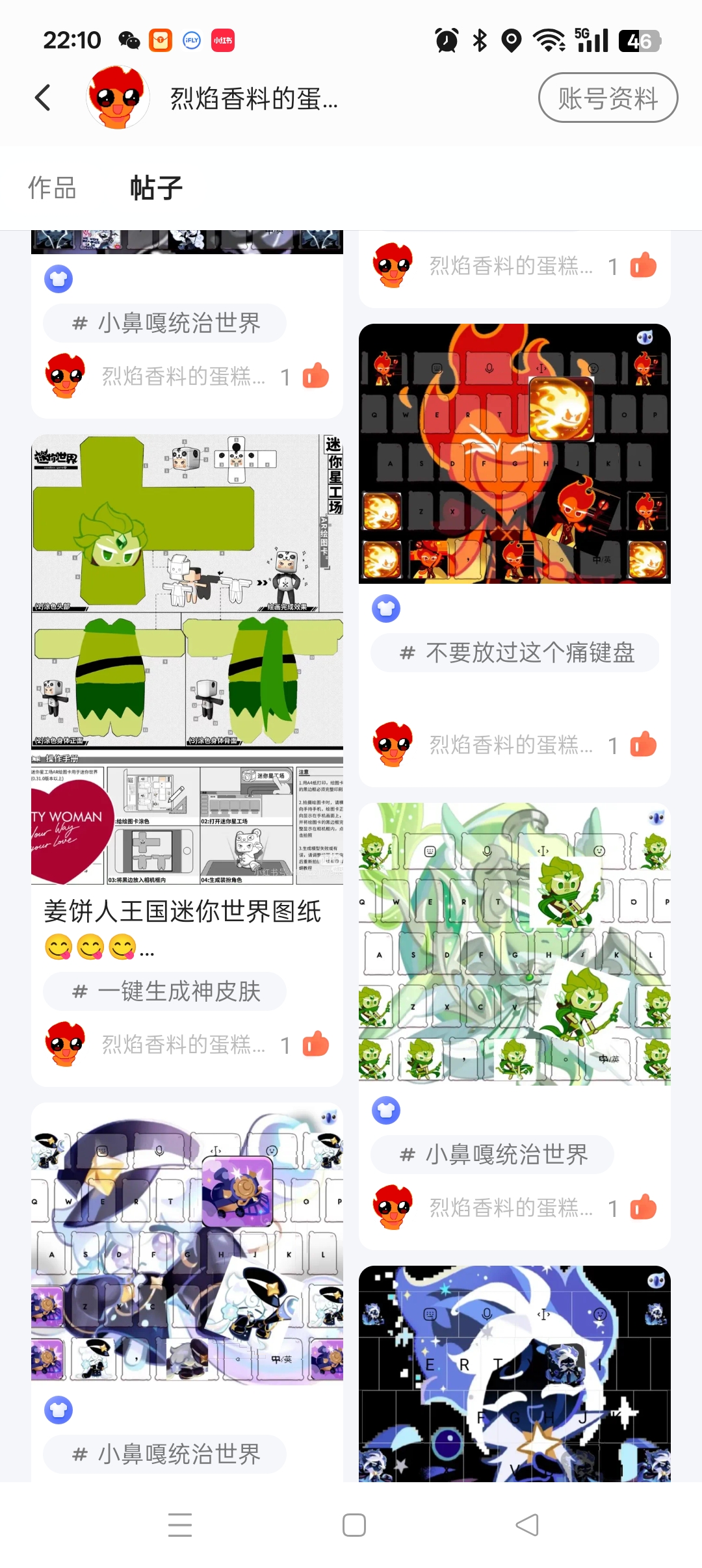Image resolution: width=702 pixels, height=1568 pixels.
Task: Like the 不要放过这个痛键盘 post
Action: (643, 745)
